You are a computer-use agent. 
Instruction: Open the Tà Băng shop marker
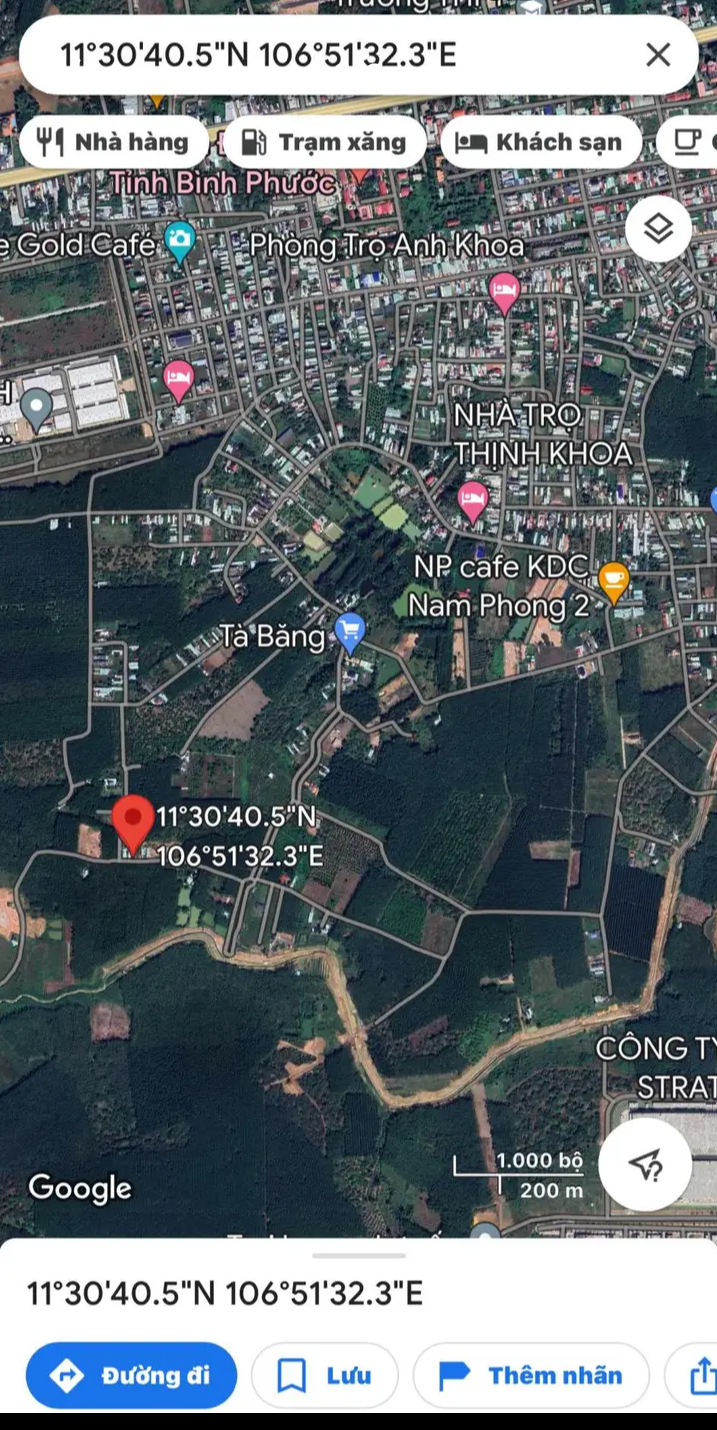point(350,632)
